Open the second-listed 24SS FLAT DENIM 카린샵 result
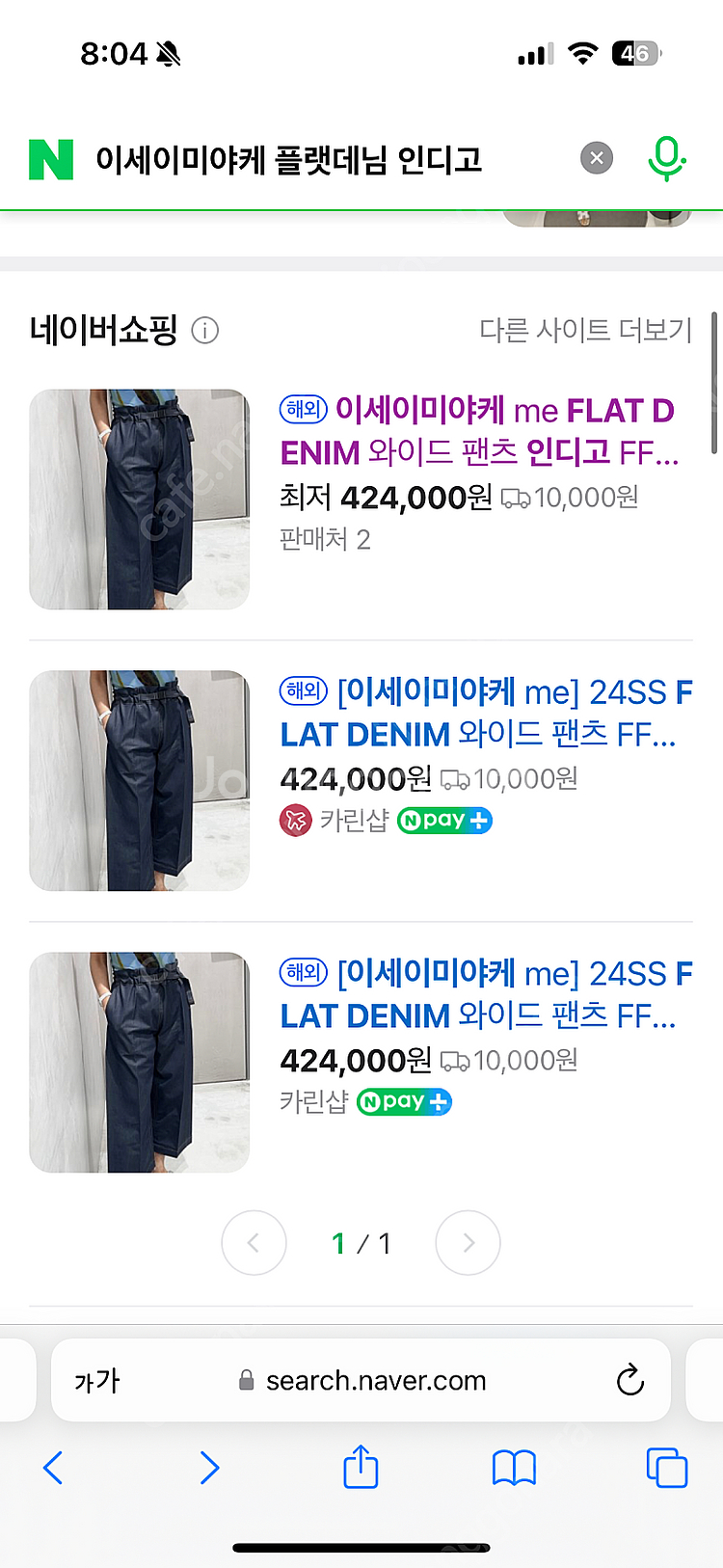 point(485,713)
